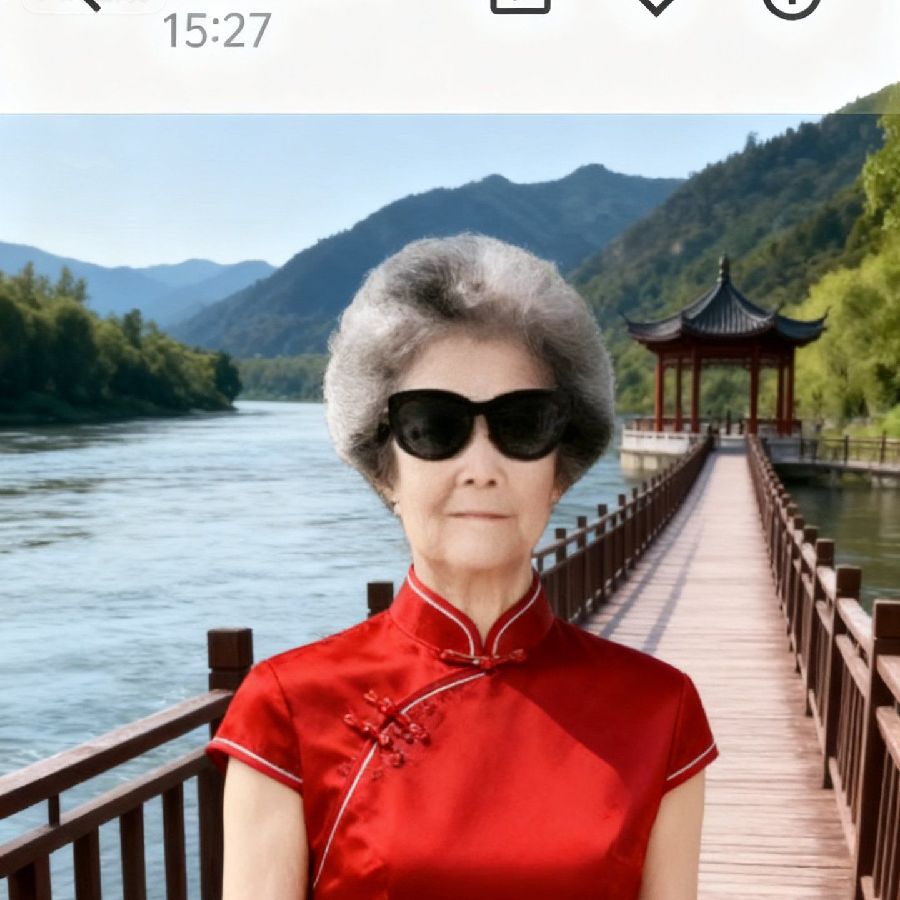Mark this photo as favorite
Image resolution: width=900 pixels, height=900 pixels.
656,4
